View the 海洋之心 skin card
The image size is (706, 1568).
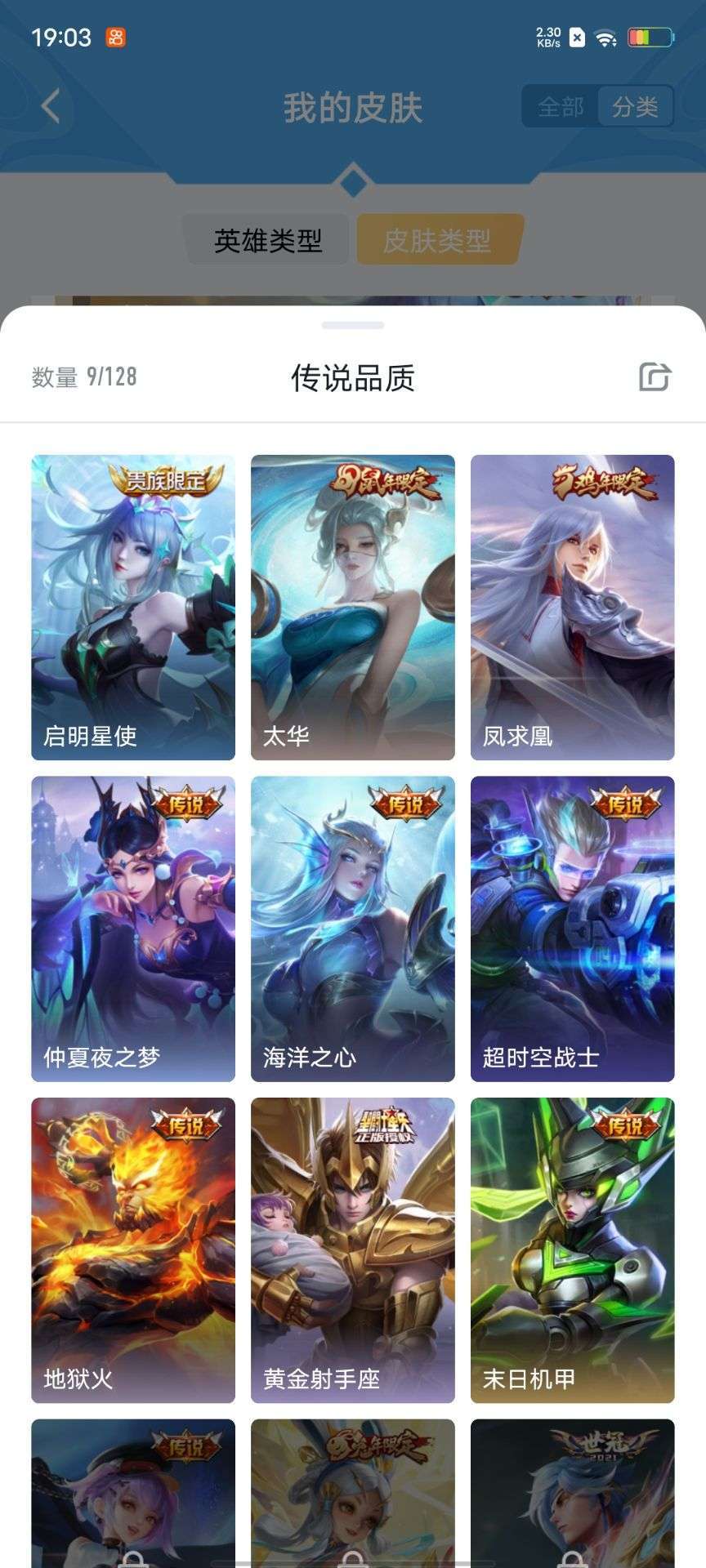pos(353,929)
